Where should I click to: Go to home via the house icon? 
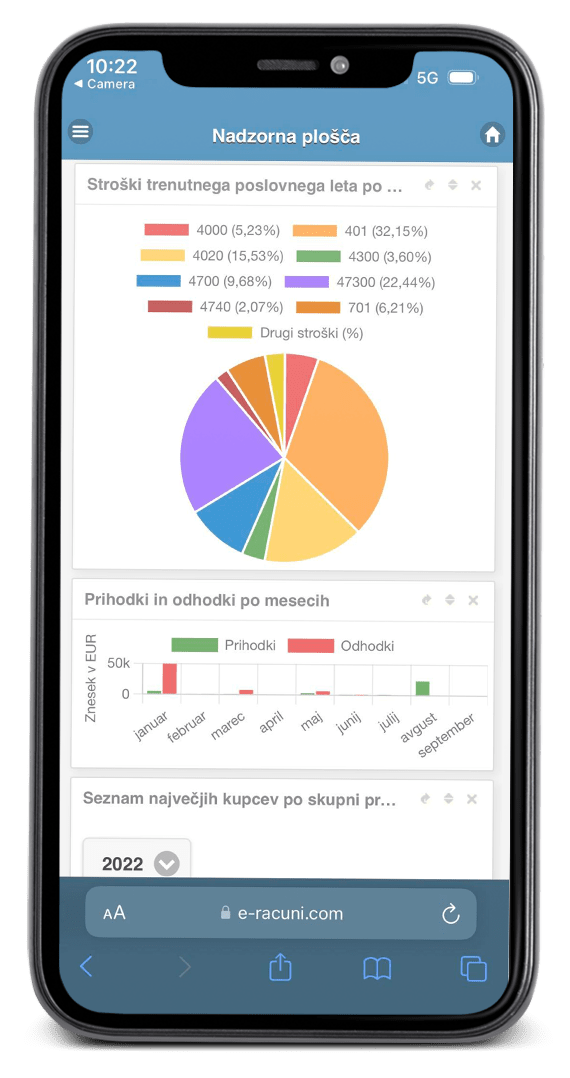point(492,134)
